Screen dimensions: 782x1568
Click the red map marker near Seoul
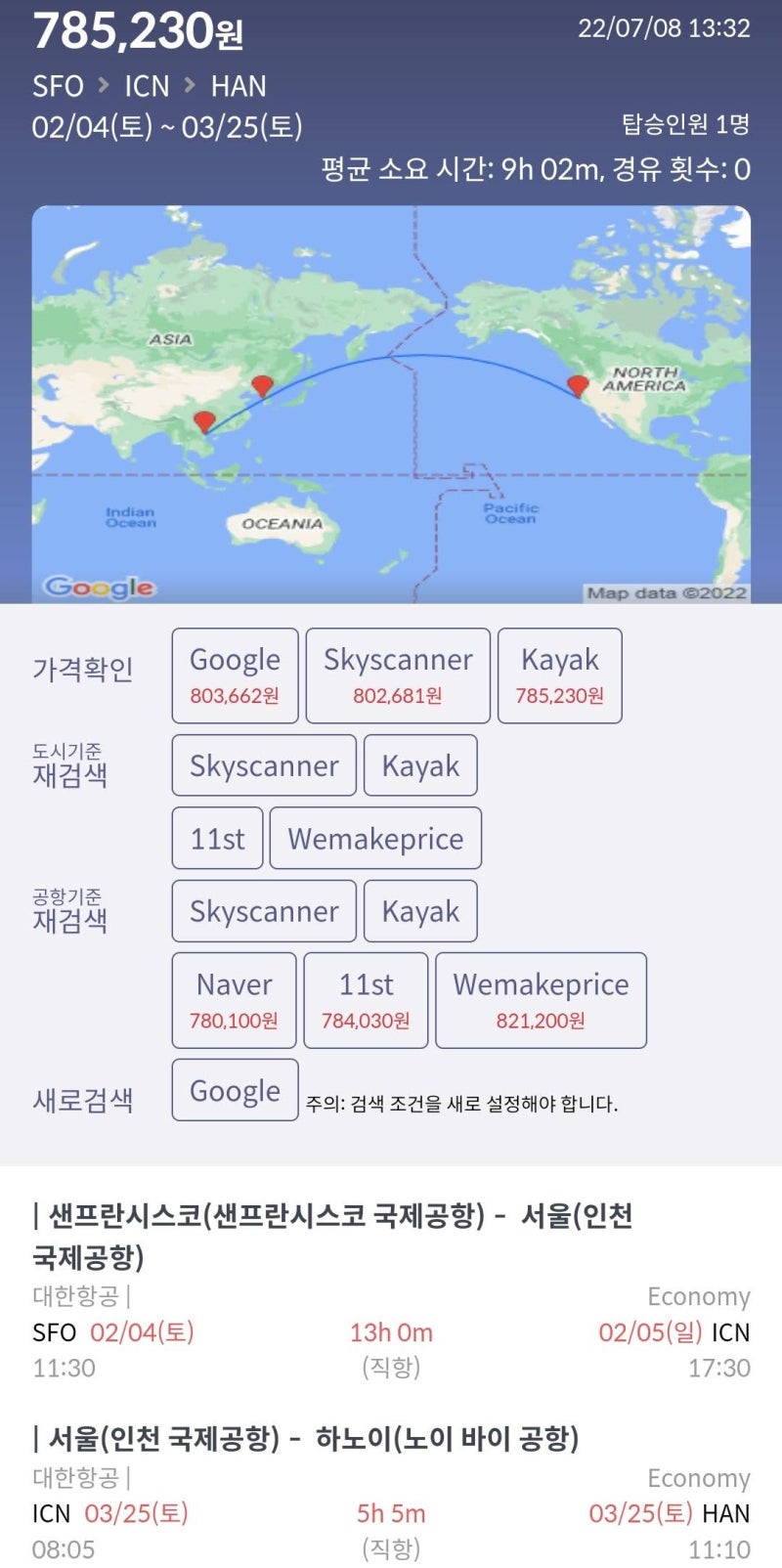coord(260,385)
